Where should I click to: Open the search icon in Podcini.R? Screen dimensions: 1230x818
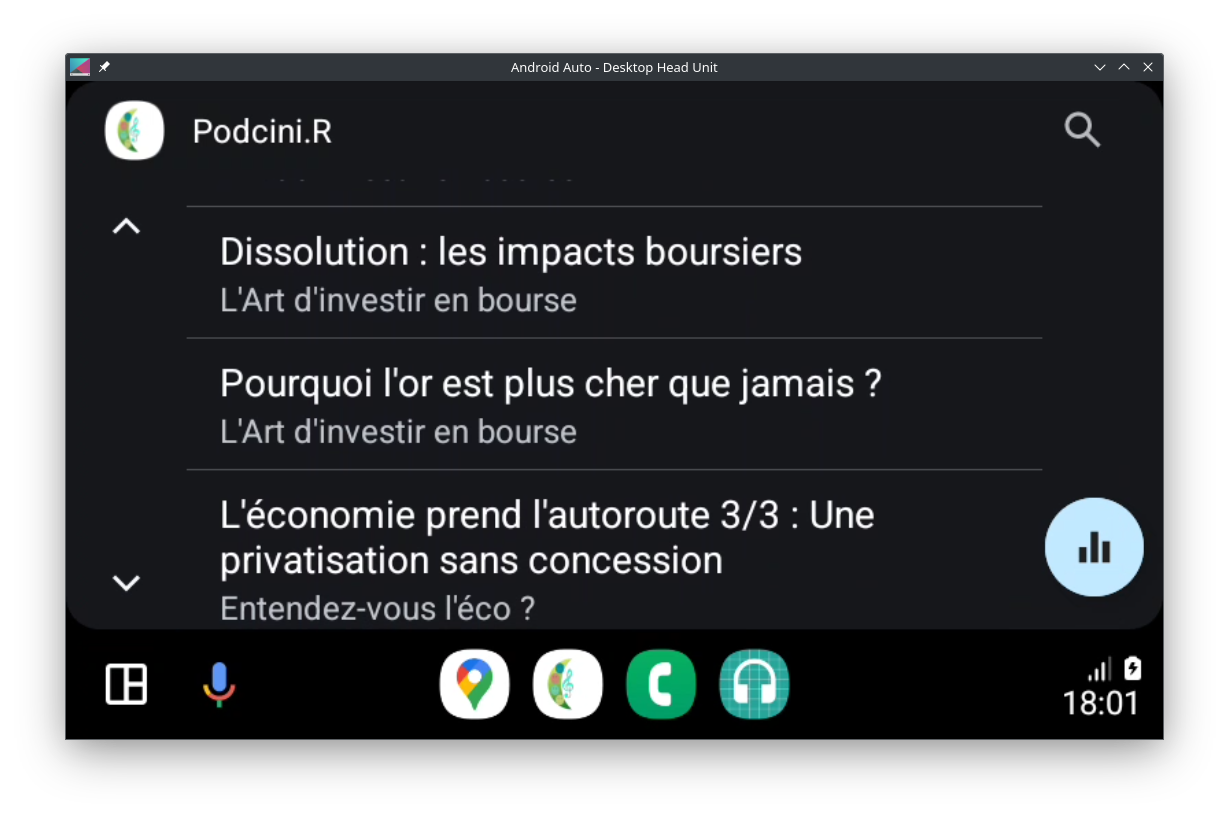pos(1082,130)
